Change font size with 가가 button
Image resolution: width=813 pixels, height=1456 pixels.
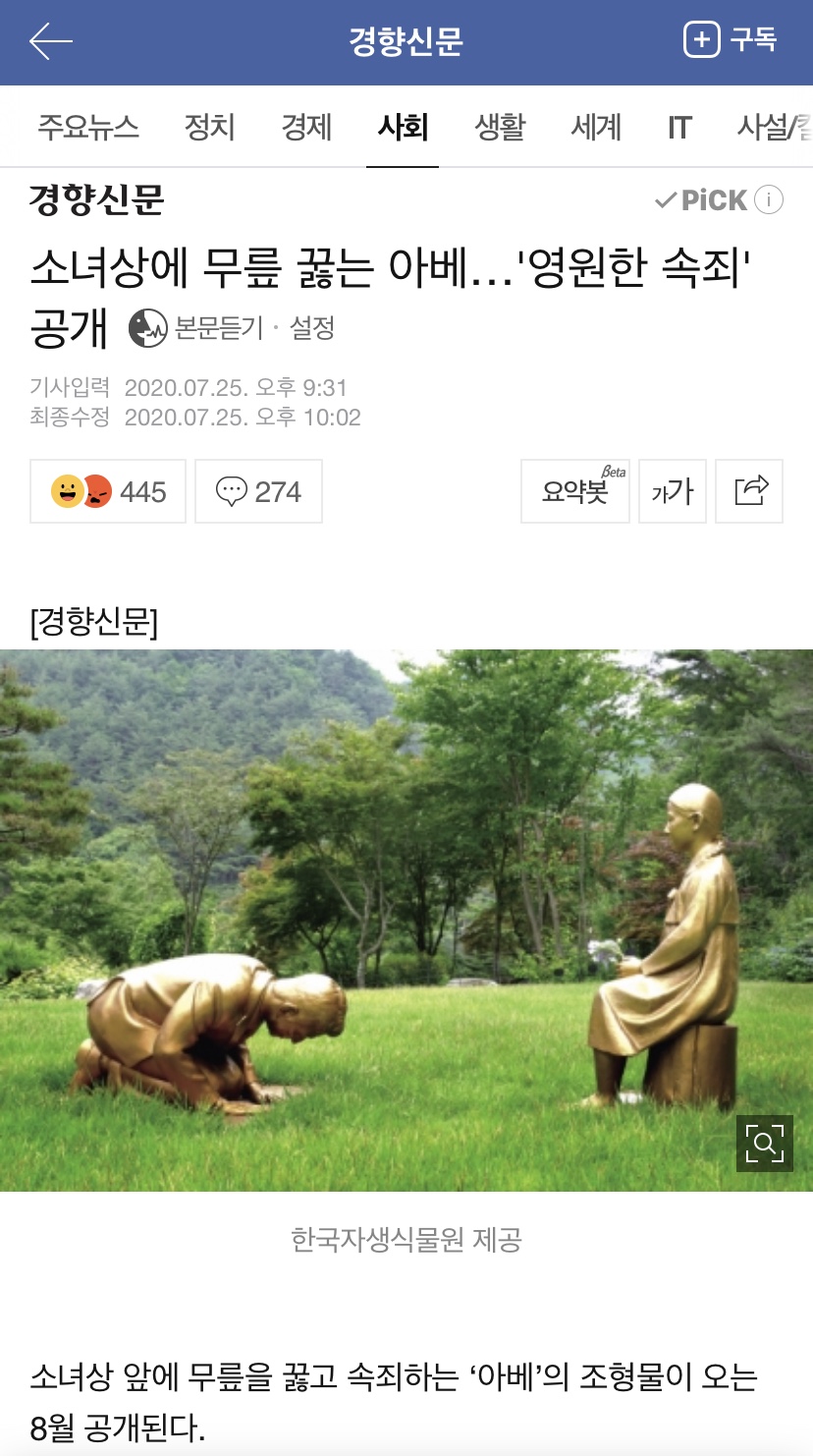(x=673, y=490)
